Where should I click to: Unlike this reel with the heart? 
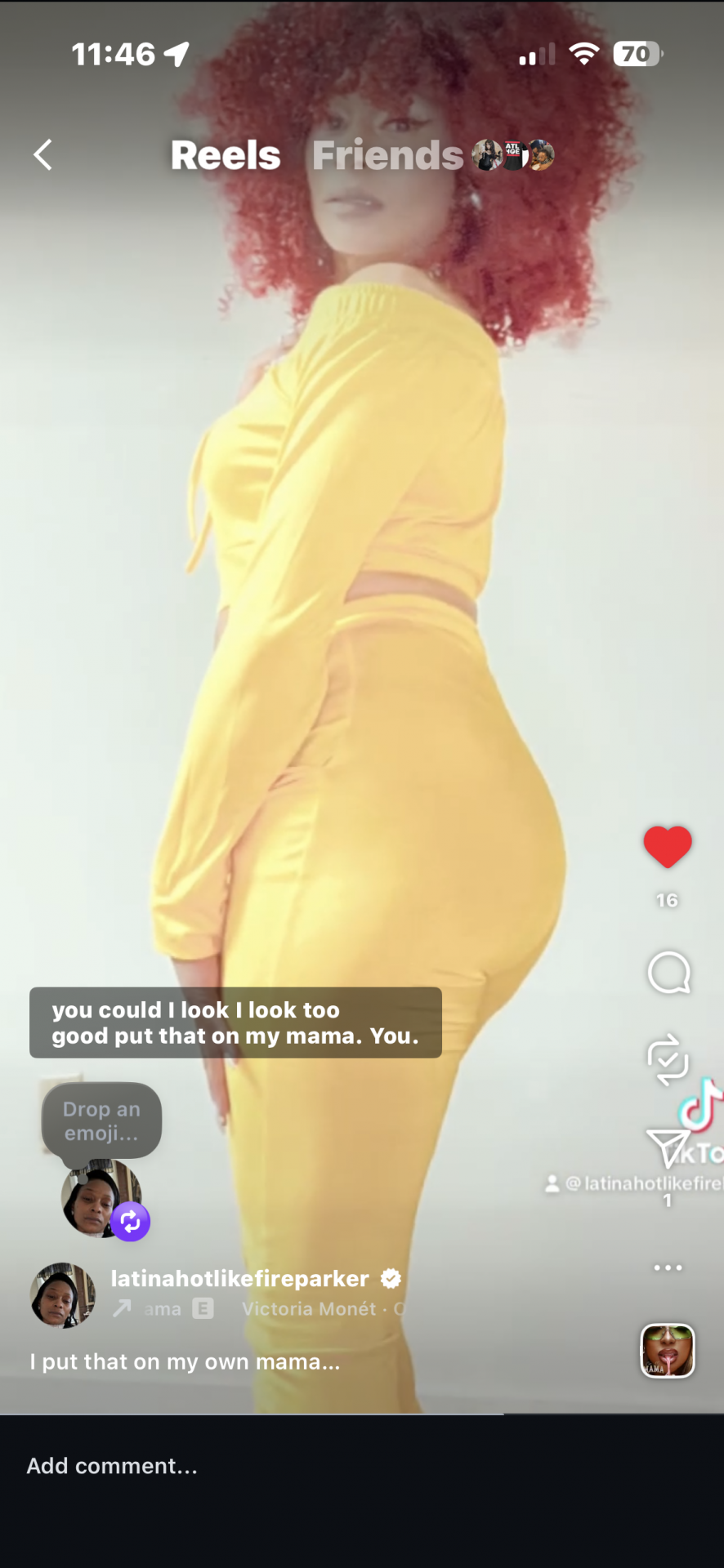tap(668, 847)
